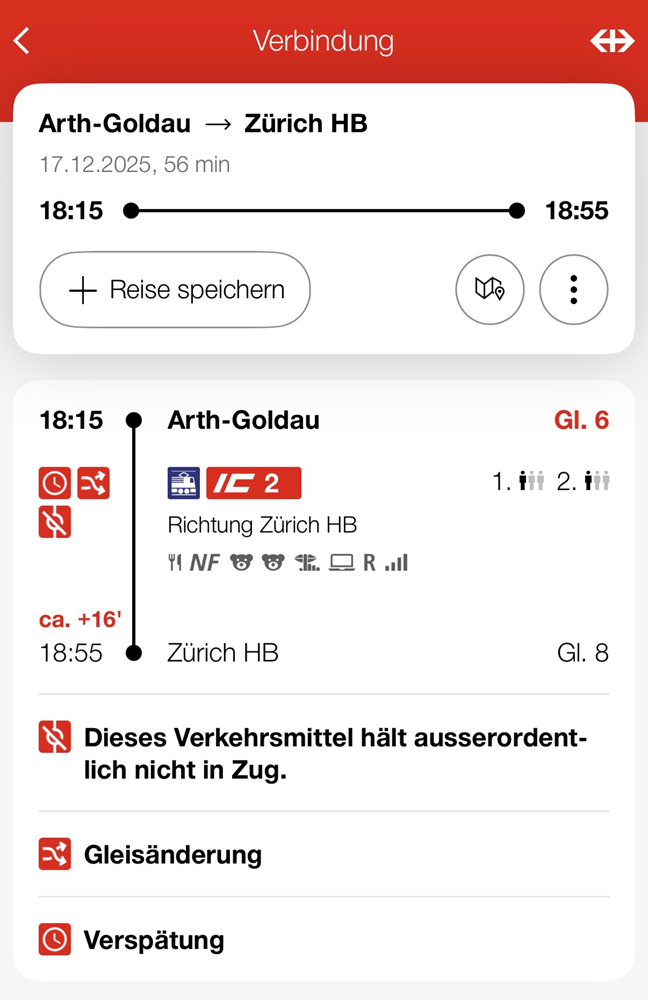Go back using the top-left arrow

click(x=23, y=41)
